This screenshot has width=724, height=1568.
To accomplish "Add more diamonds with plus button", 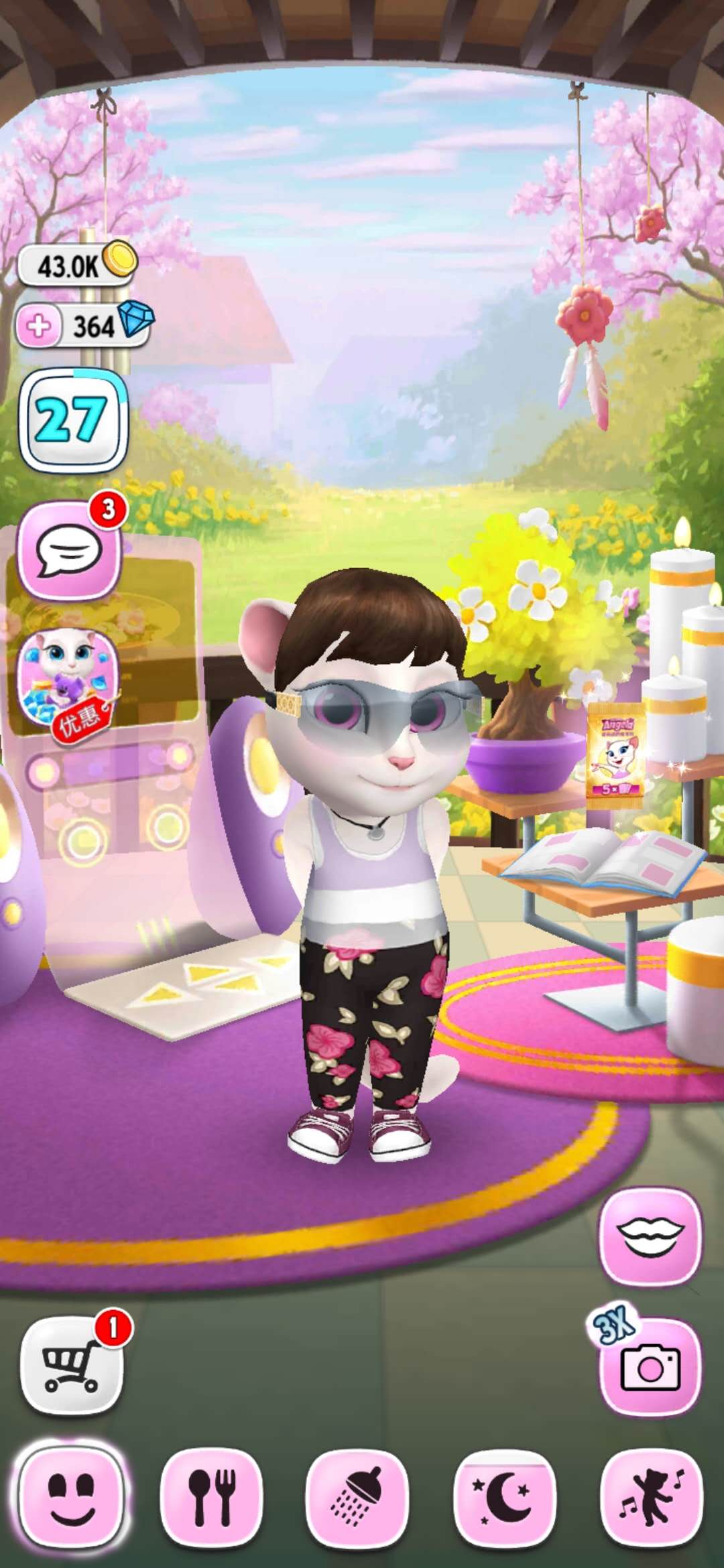I will (x=39, y=326).
